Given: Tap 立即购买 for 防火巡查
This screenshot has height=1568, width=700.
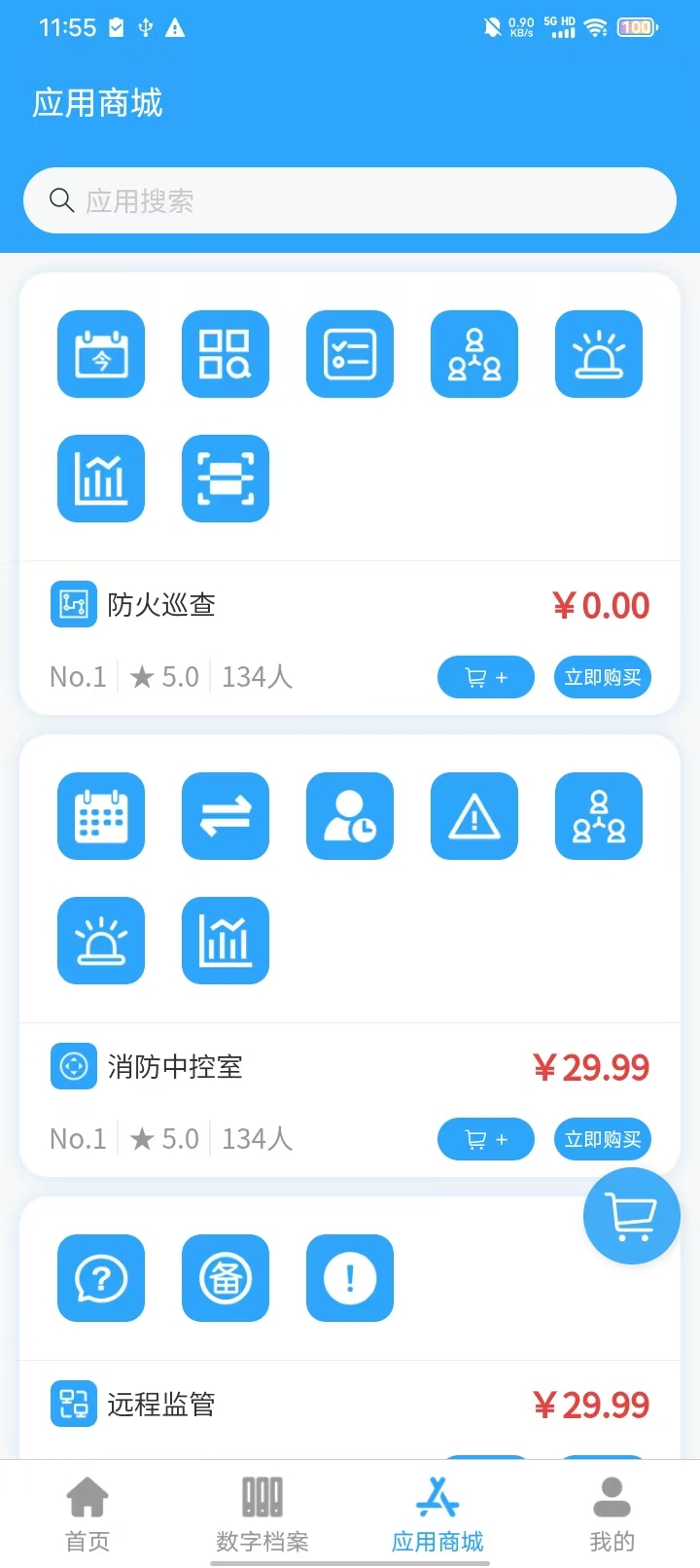Looking at the screenshot, I should 603,677.
